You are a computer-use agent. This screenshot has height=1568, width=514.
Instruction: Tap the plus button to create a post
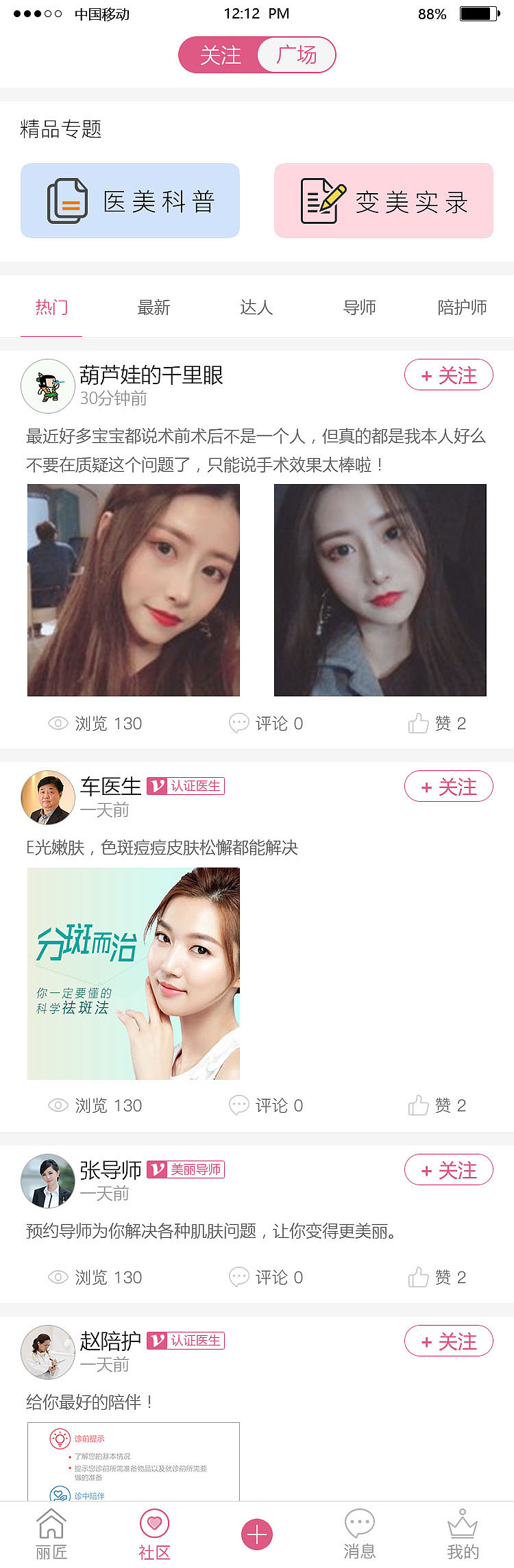click(x=257, y=1534)
